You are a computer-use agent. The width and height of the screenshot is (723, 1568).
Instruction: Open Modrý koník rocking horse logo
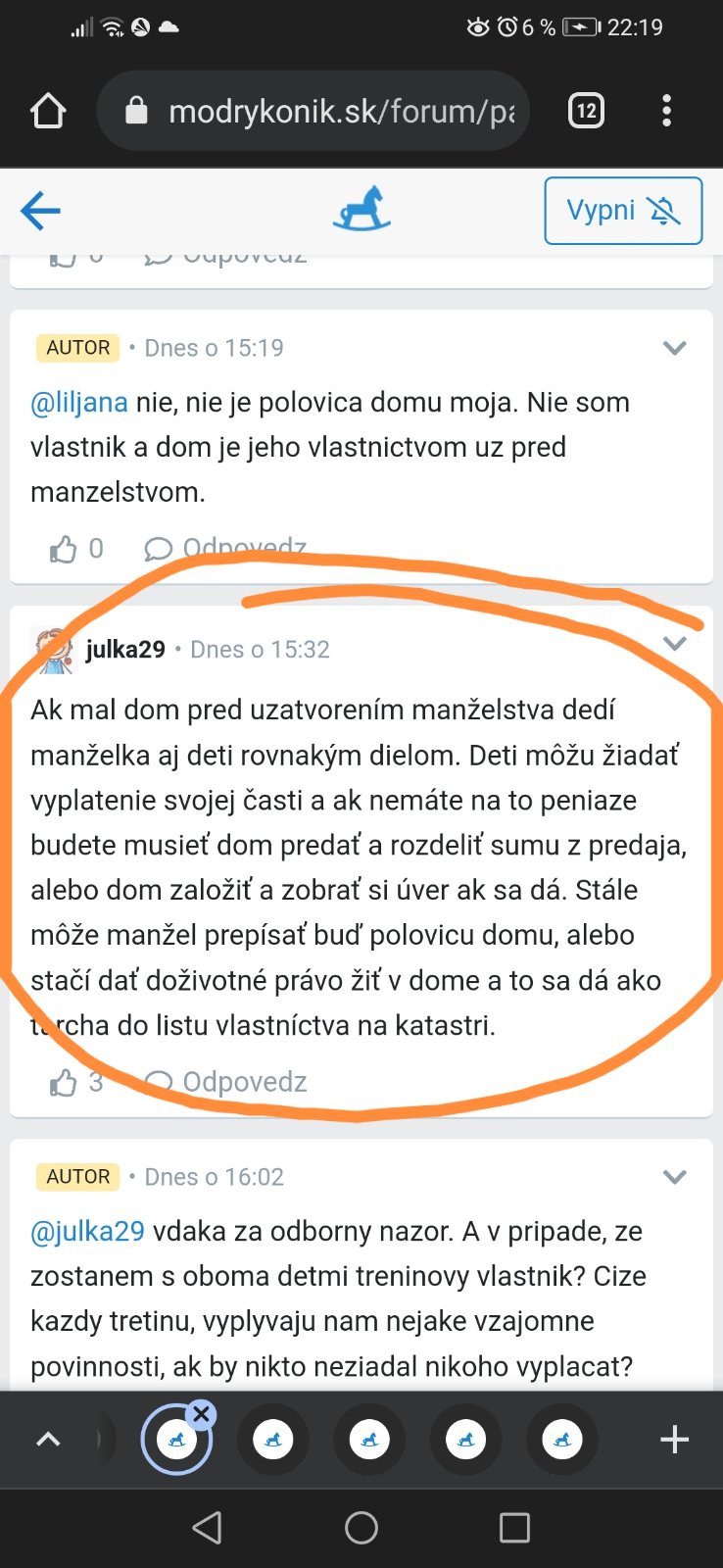coord(361,209)
